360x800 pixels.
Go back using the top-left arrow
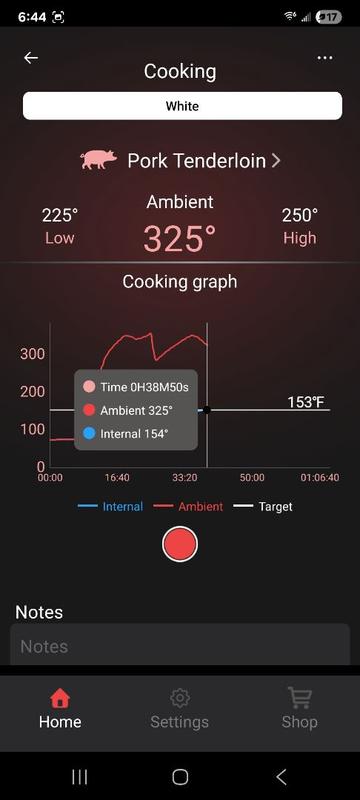[x=31, y=58]
